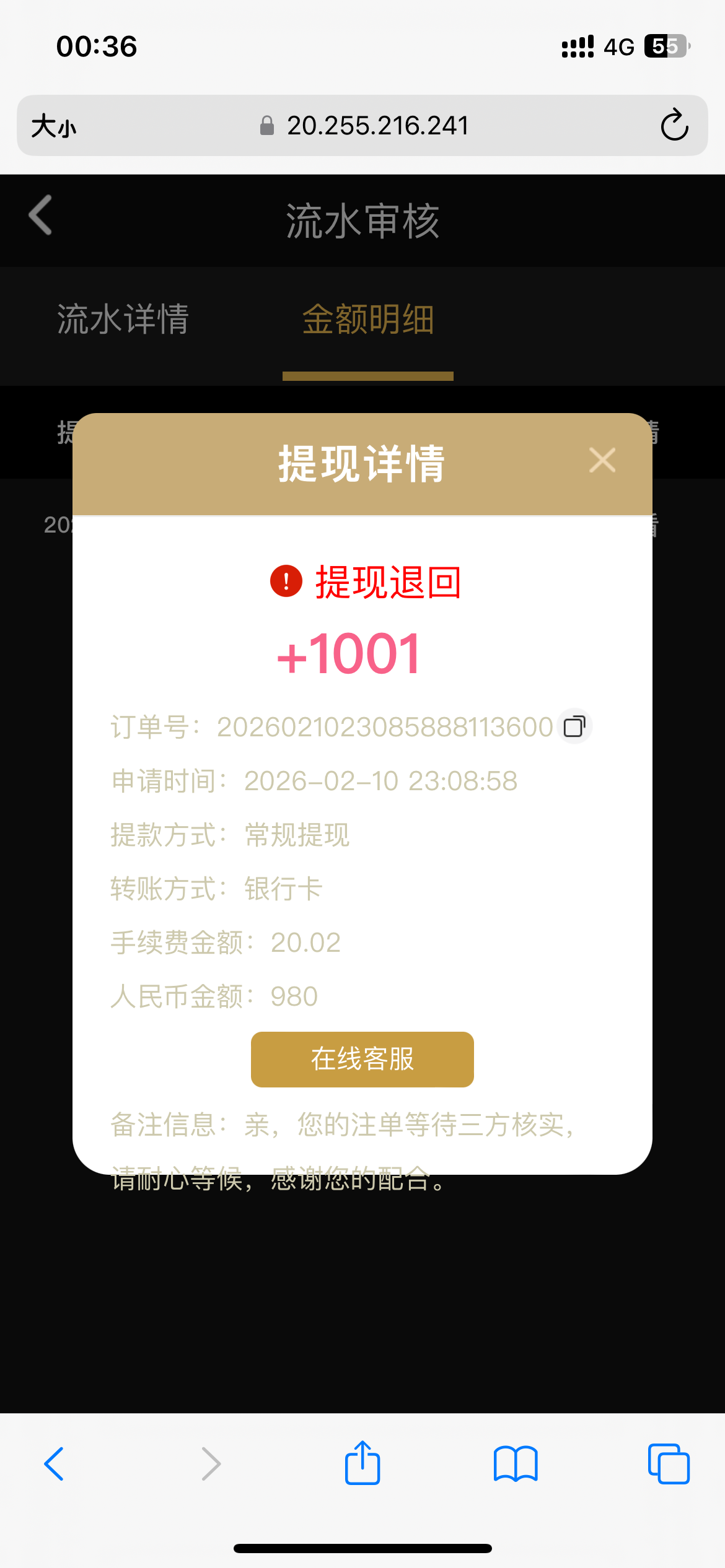Tap the address bar showing 20.255.216.241
725x1568 pixels.
click(366, 126)
